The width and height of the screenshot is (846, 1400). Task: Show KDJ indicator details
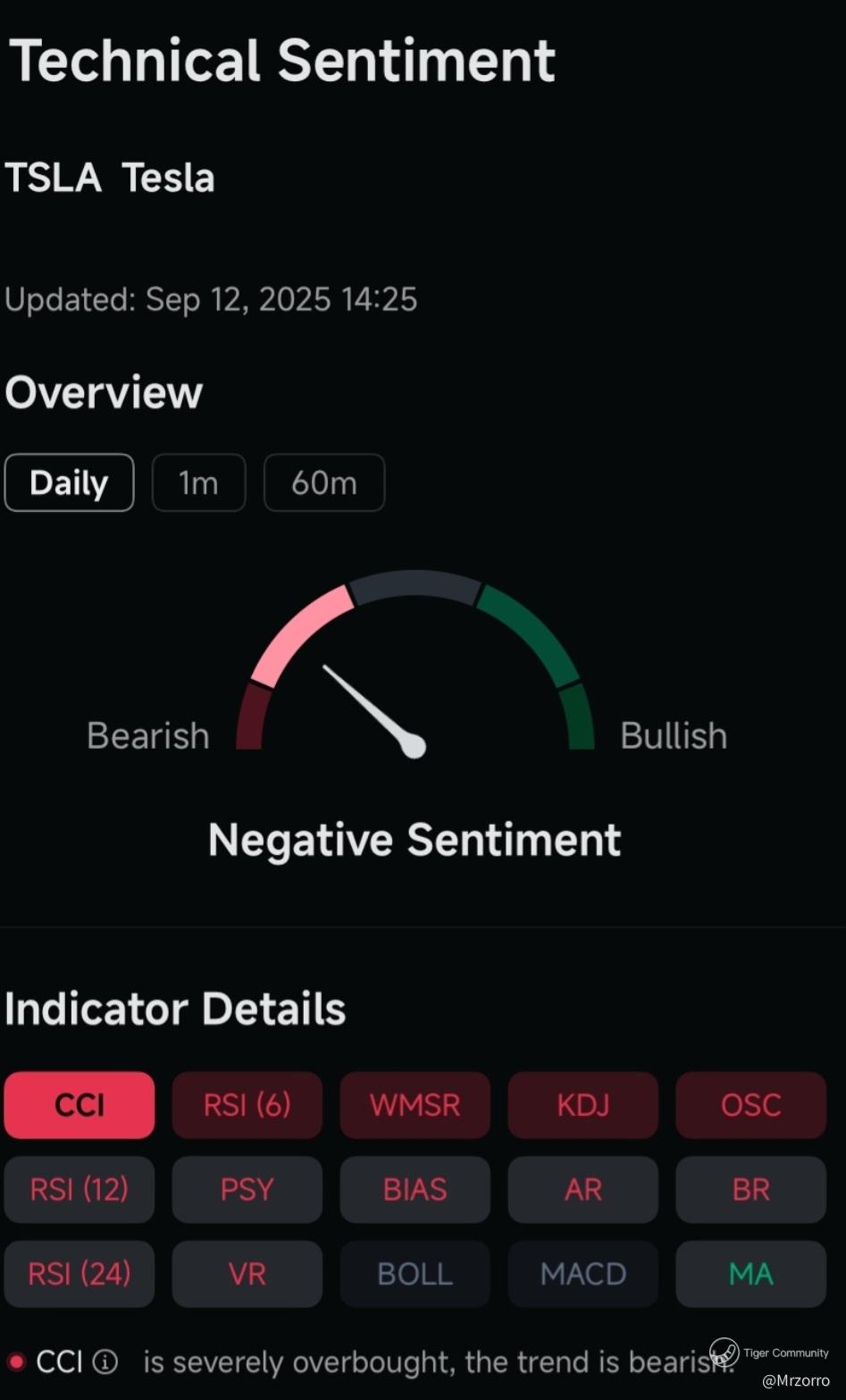click(x=583, y=1105)
